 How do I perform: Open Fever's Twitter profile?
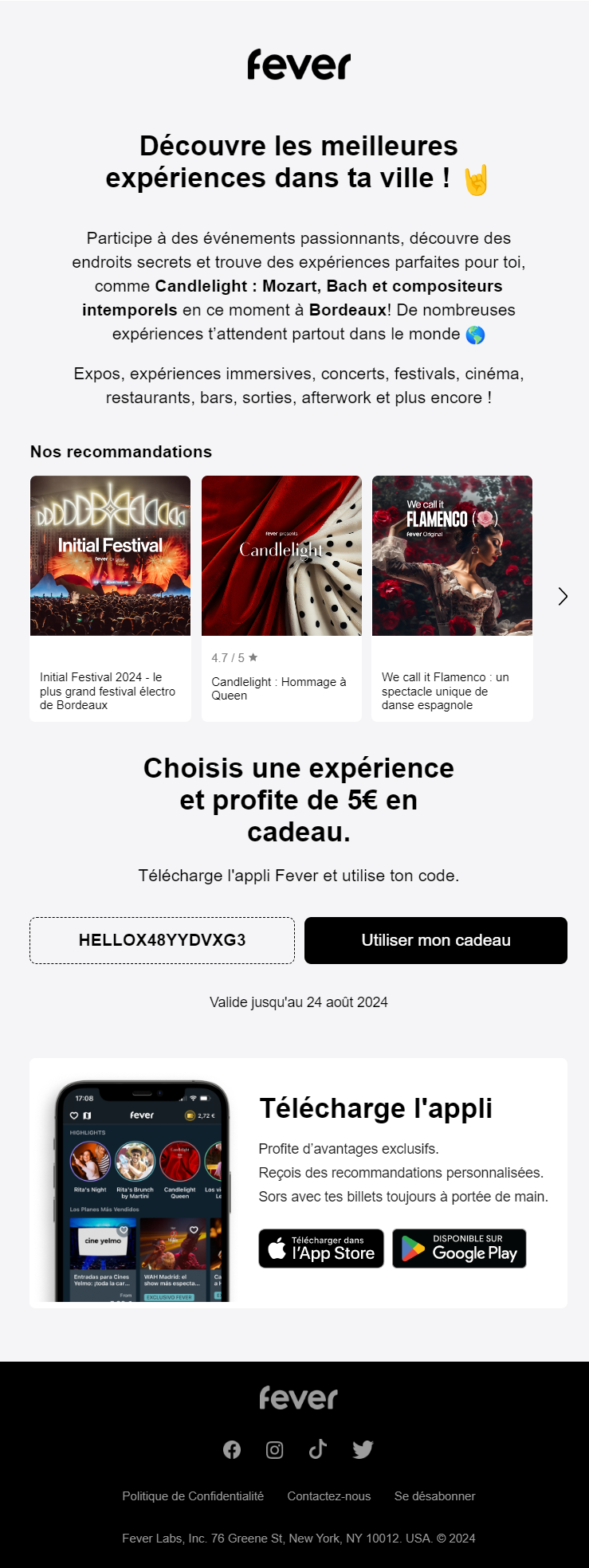click(x=363, y=1450)
